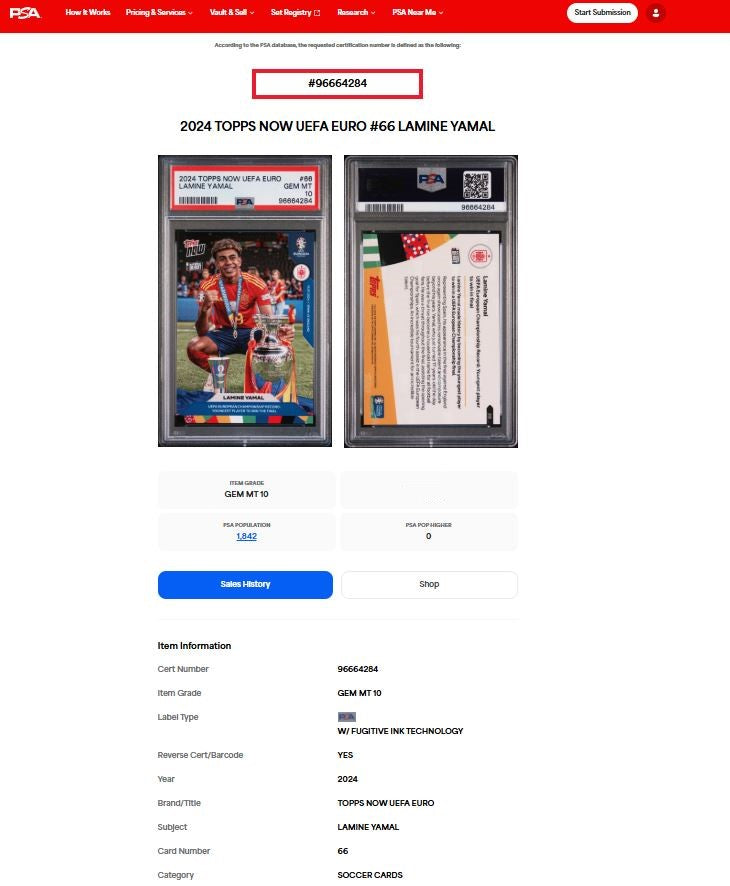The height and width of the screenshot is (886, 730).
Task: Tap the Shop button
Action: 429,584
